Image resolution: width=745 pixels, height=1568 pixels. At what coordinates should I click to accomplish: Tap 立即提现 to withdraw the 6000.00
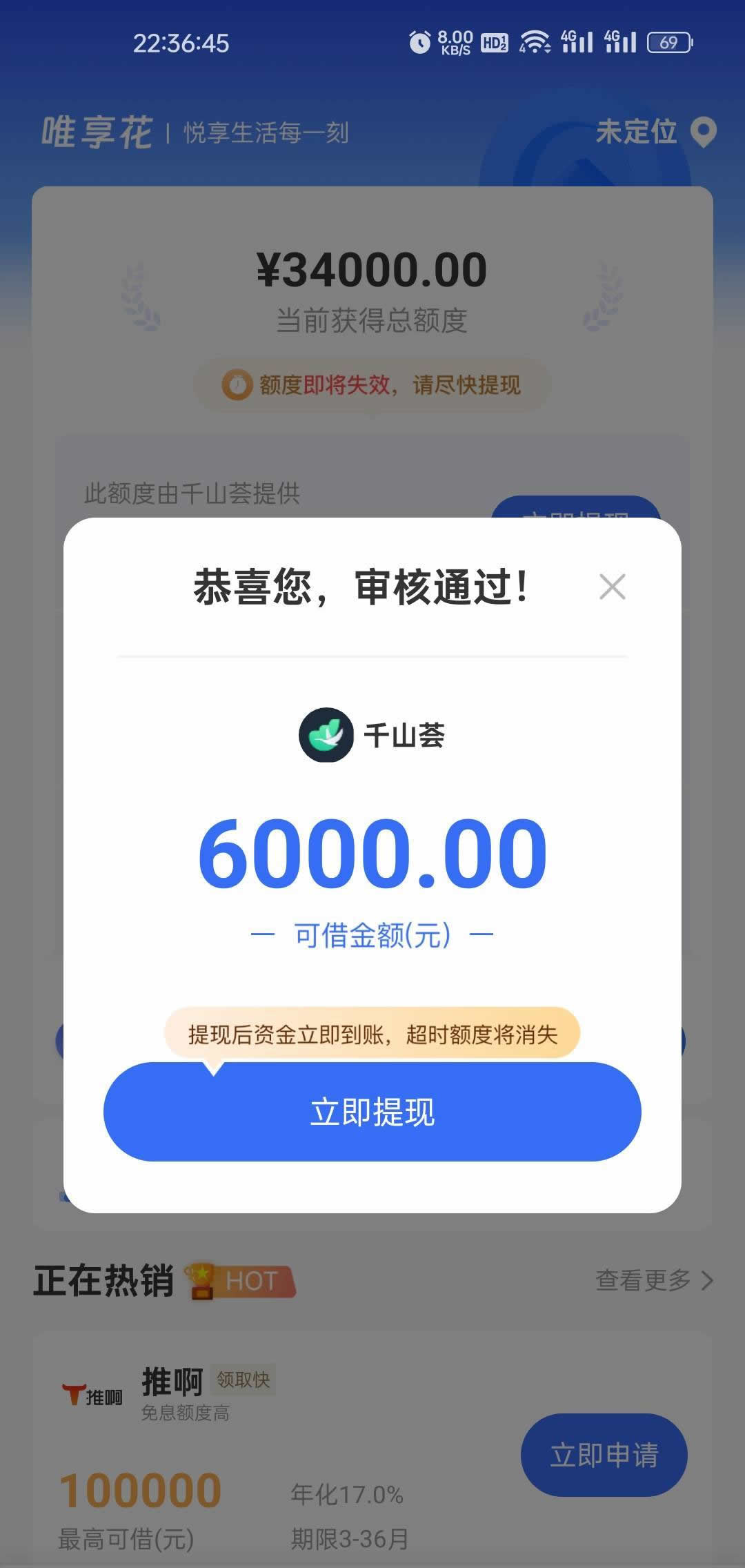[x=372, y=1112]
